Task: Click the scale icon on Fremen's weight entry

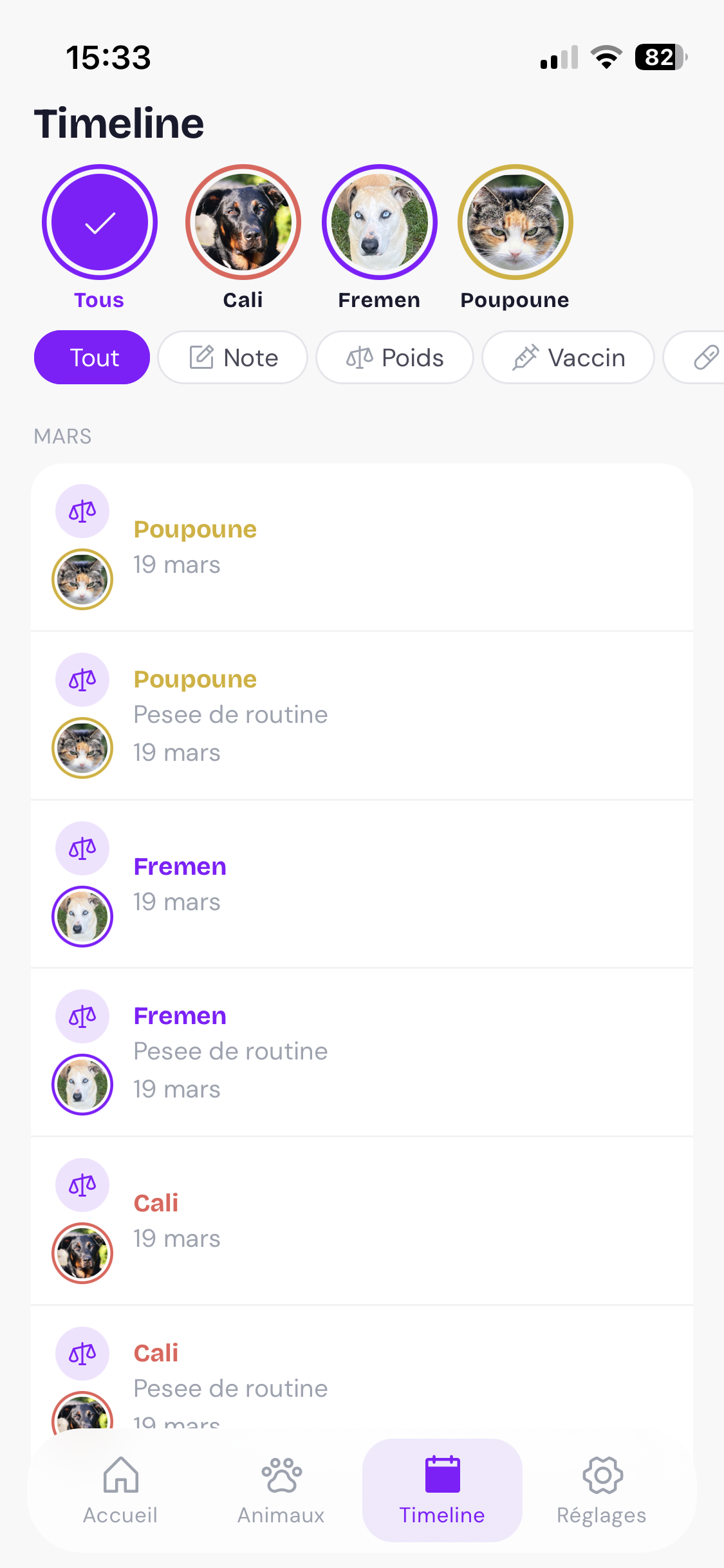Action: click(x=82, y=848)
